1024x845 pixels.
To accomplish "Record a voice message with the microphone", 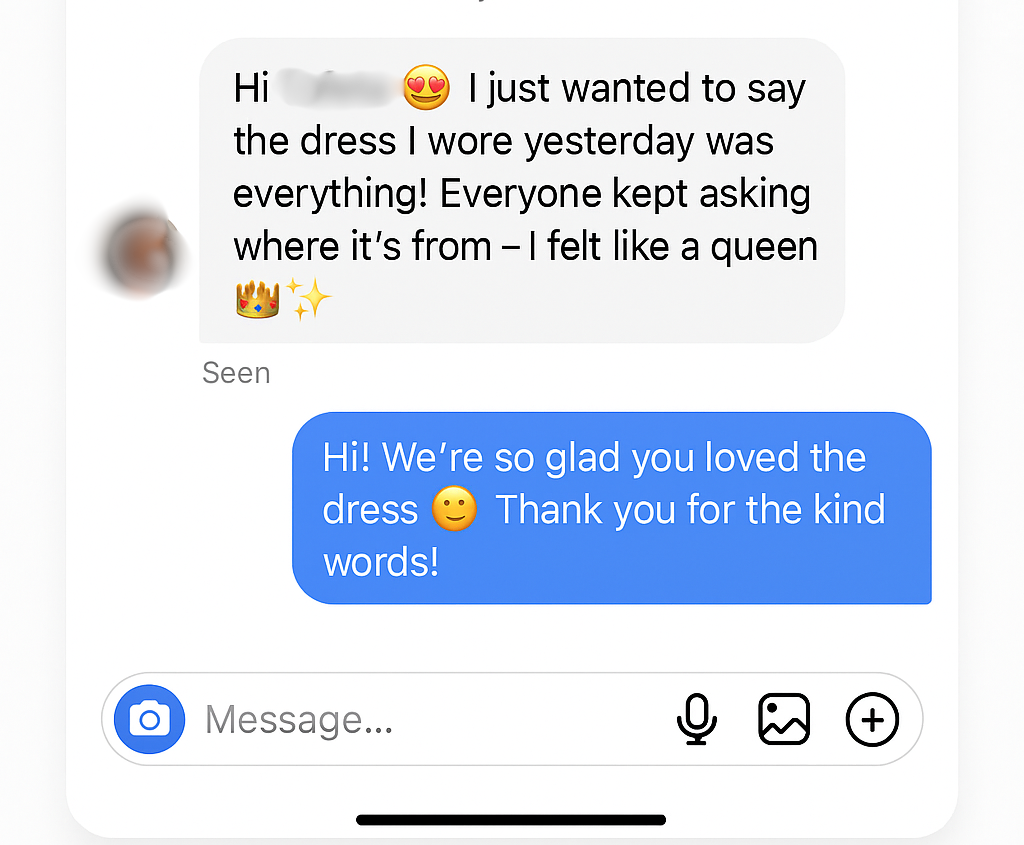I will pyautogui.click(x=697, y=719).
